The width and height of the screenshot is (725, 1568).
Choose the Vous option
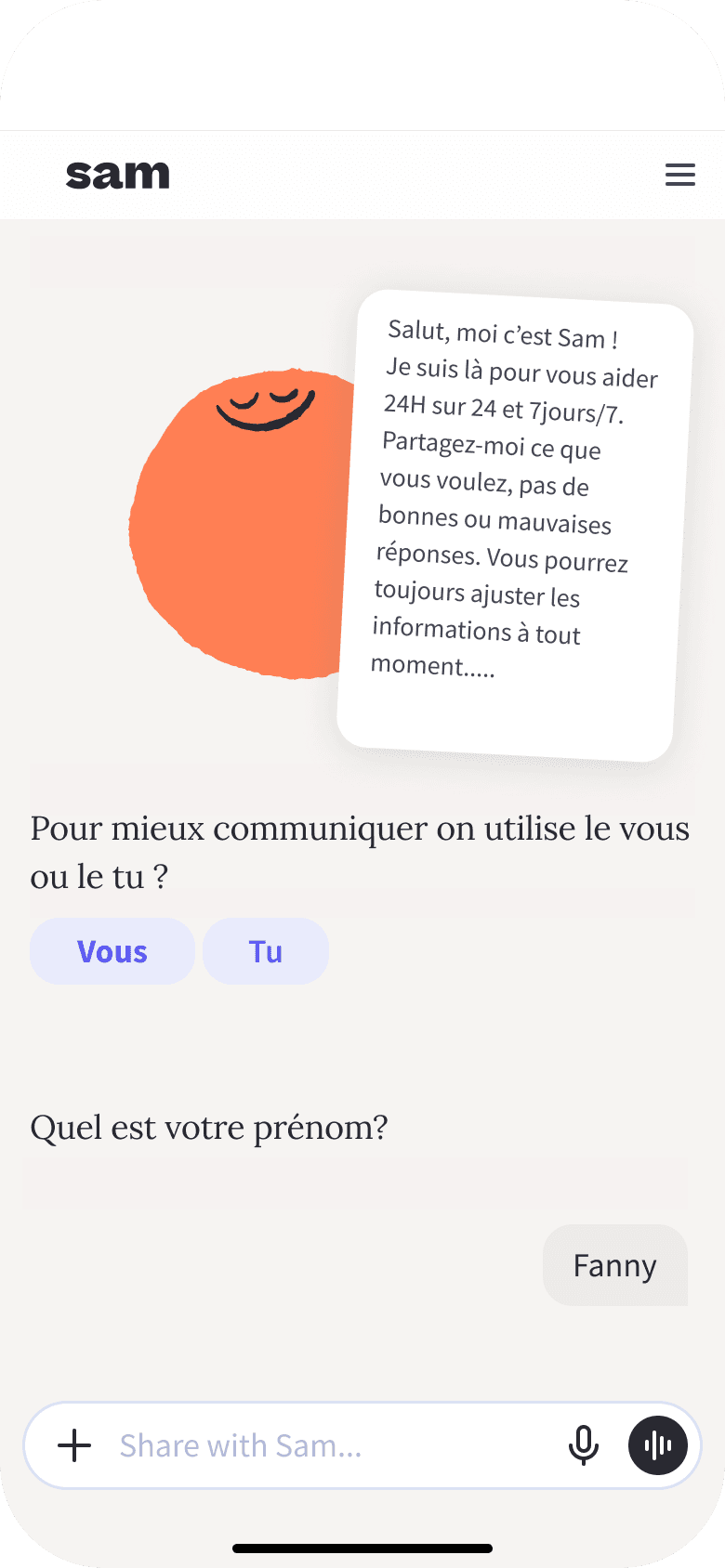112,951
